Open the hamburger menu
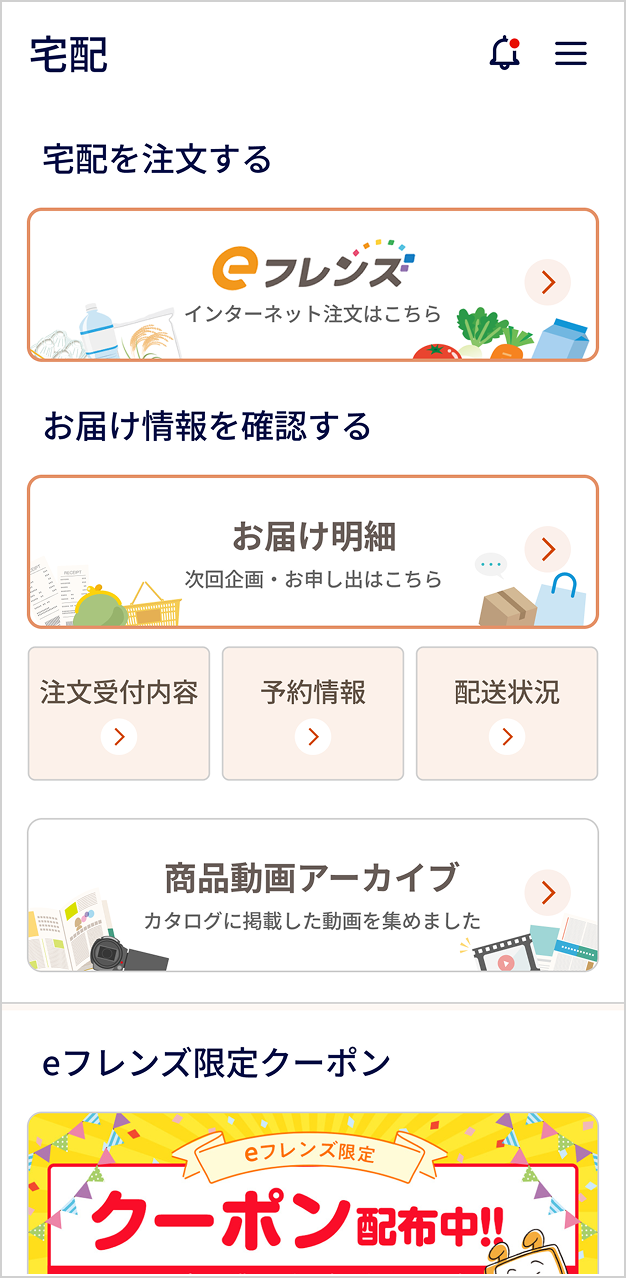Screen dimensions: 626x1278 click(571, 53)
